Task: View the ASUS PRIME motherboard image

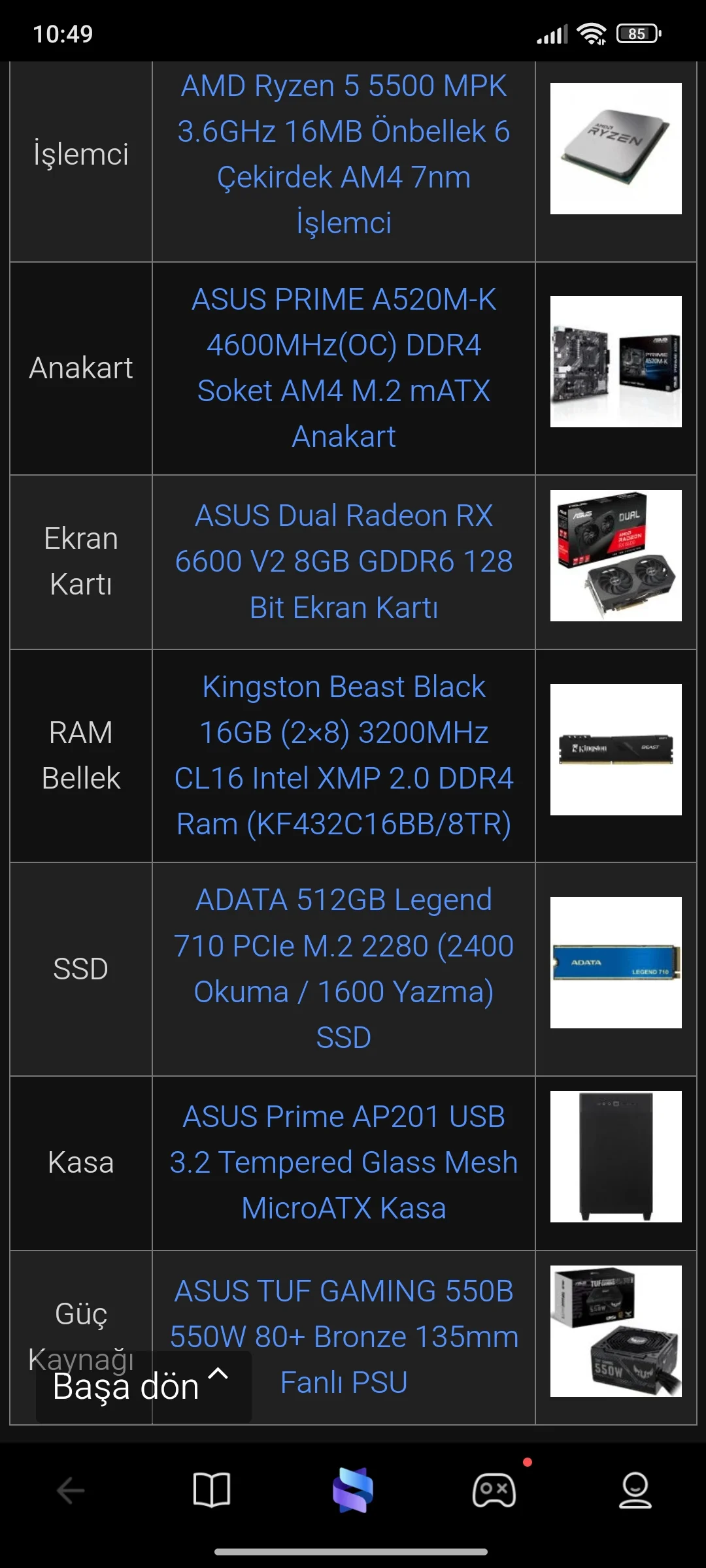Action: point(616,361)
